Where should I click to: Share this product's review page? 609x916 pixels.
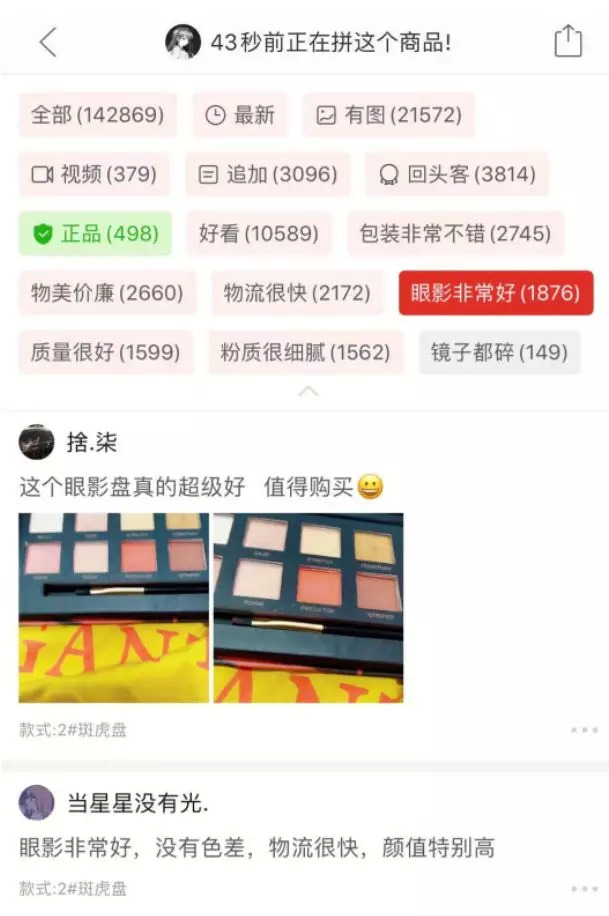tap(567, 41)
